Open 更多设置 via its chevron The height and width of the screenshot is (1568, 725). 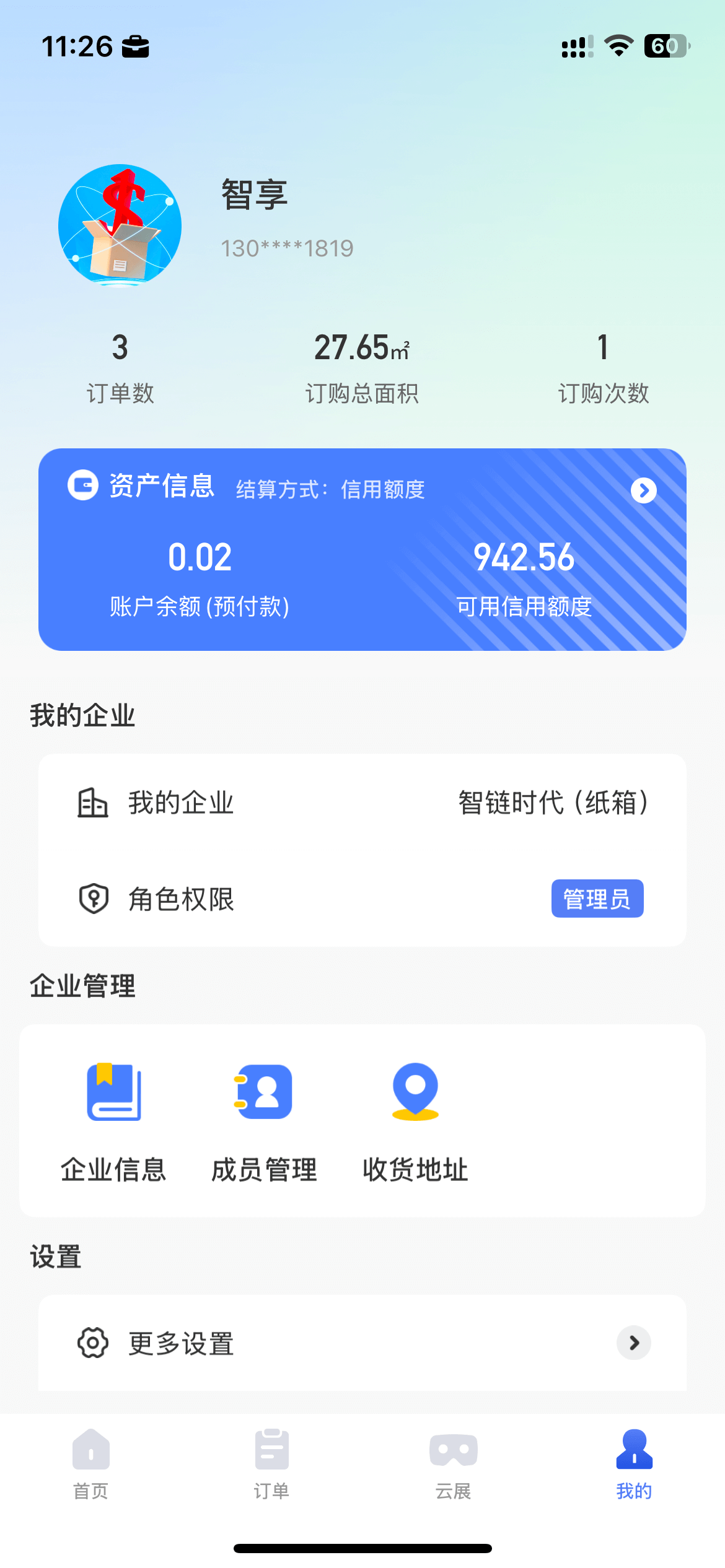coord(634,1344)
